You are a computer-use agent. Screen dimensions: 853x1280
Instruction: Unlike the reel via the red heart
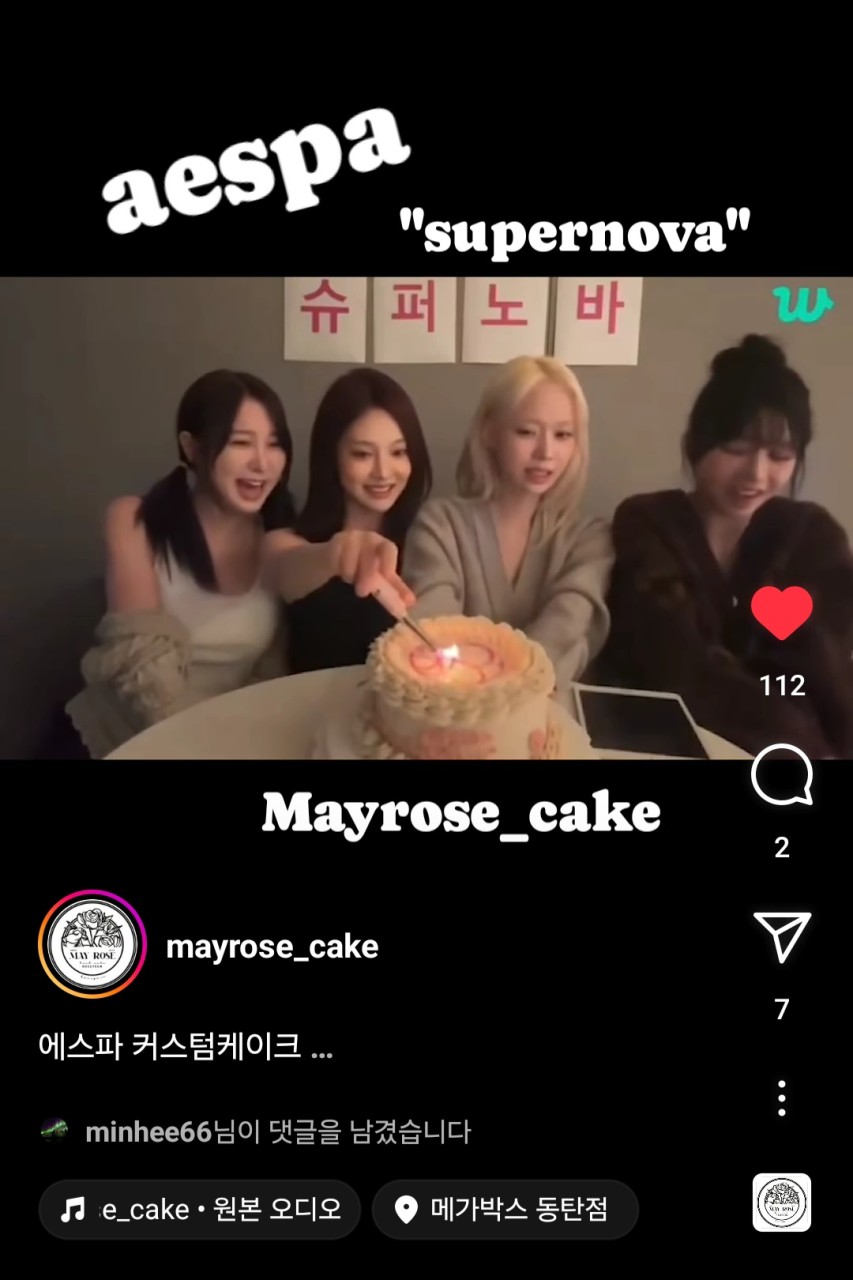[781, 613]
